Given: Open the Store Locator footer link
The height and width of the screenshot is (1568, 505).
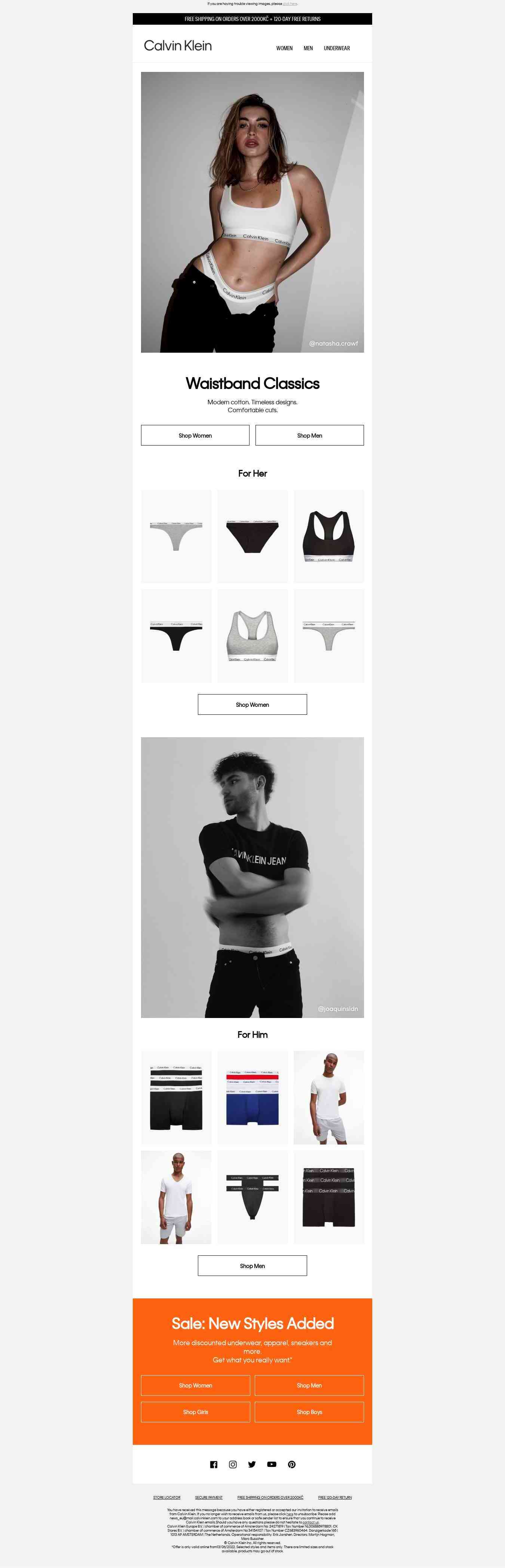Looking at the screenshot, I should (x=167, y=1497).
